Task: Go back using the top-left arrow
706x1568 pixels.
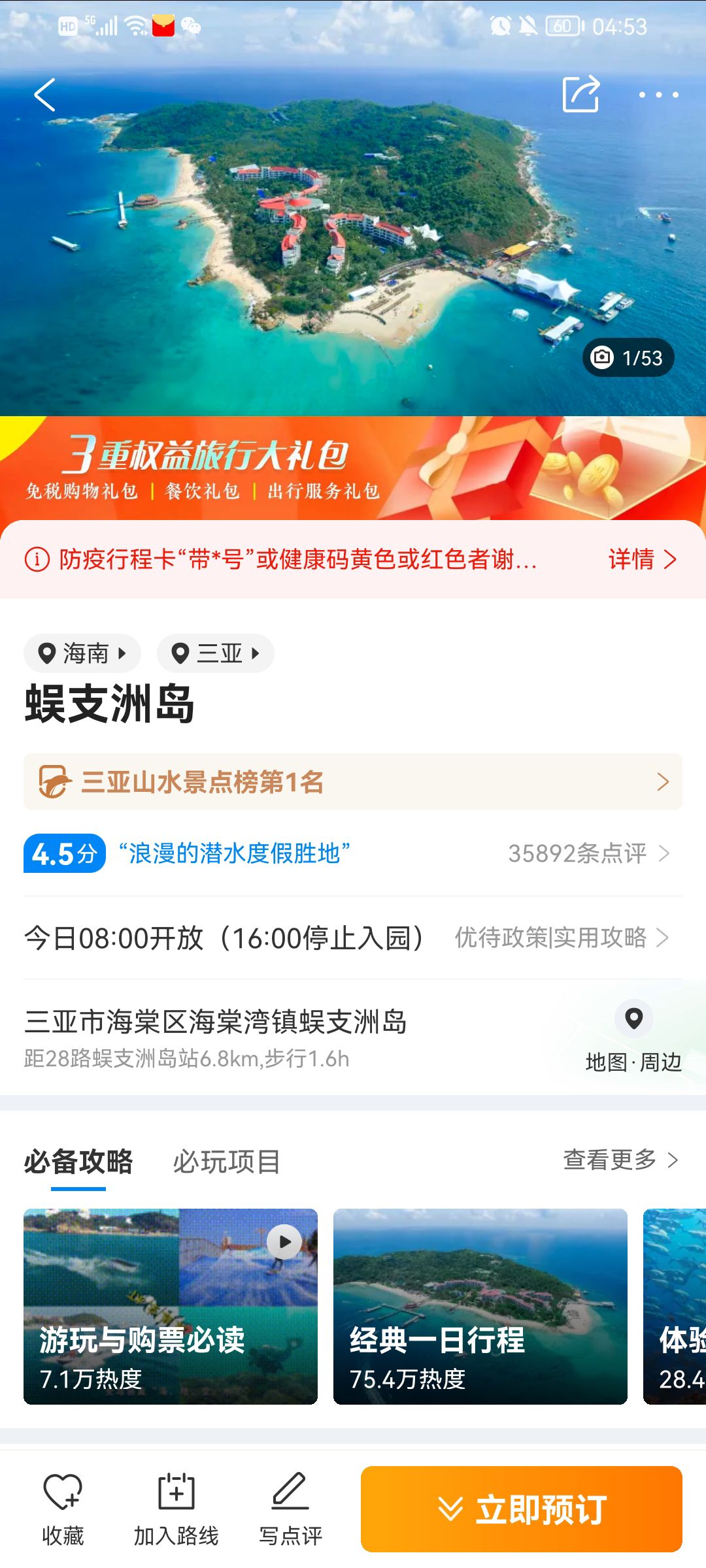Action: (44, 95)
